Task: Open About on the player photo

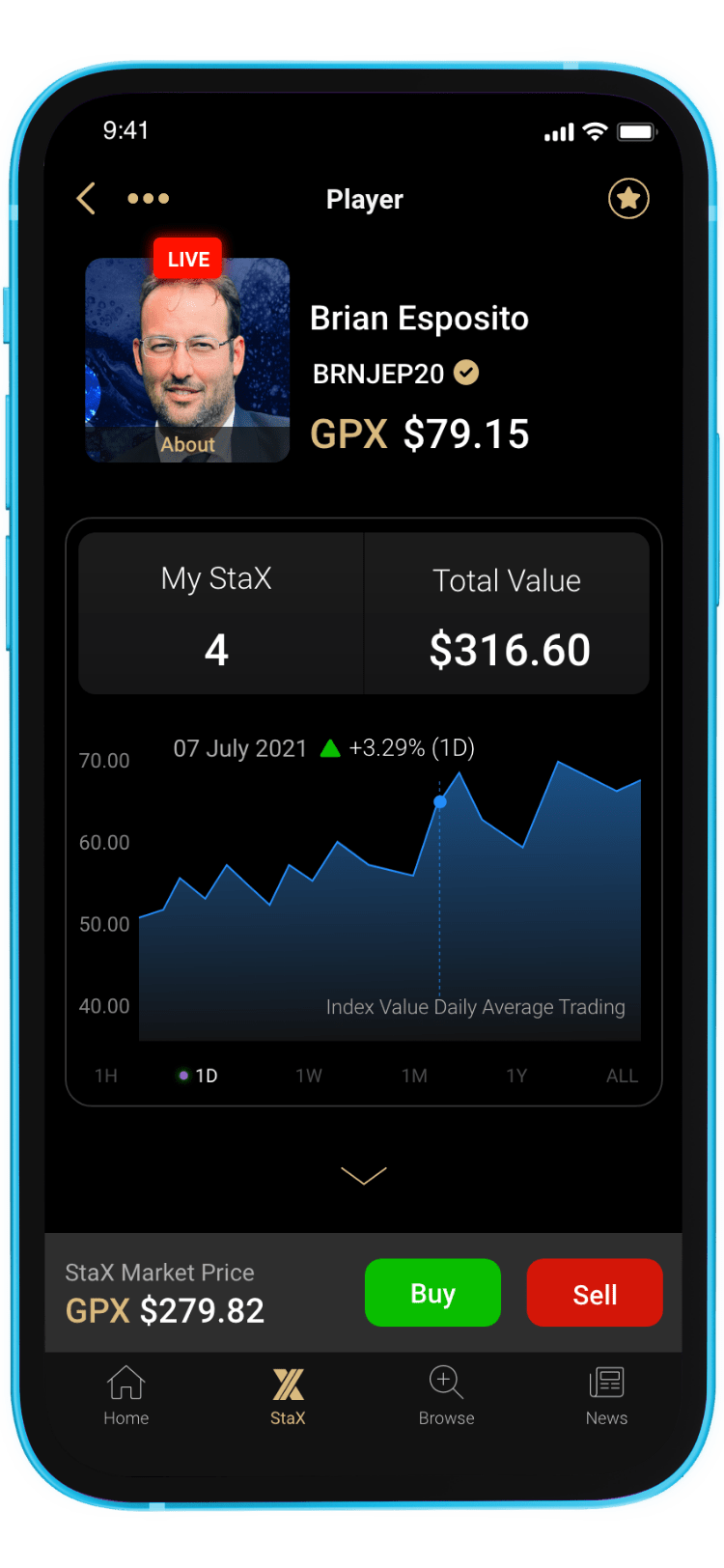Action: 187,444
